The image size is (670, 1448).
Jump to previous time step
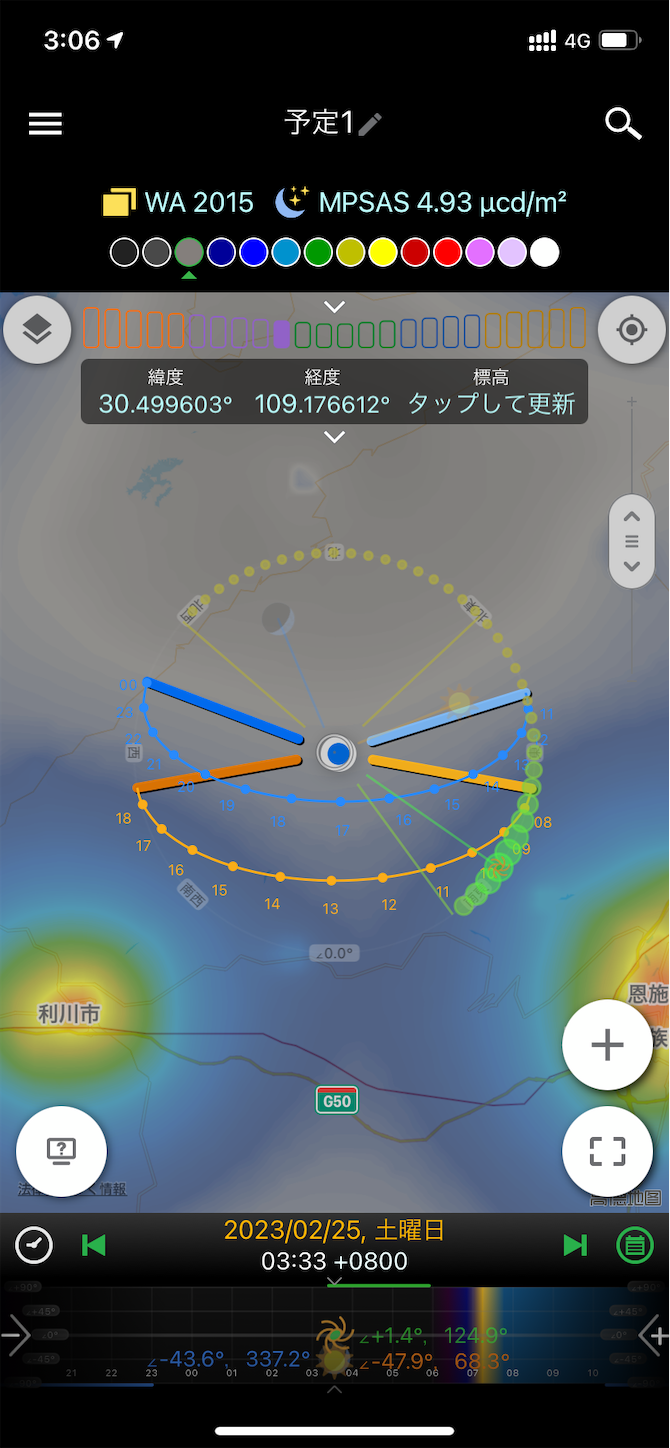(x=93, y=1245)
